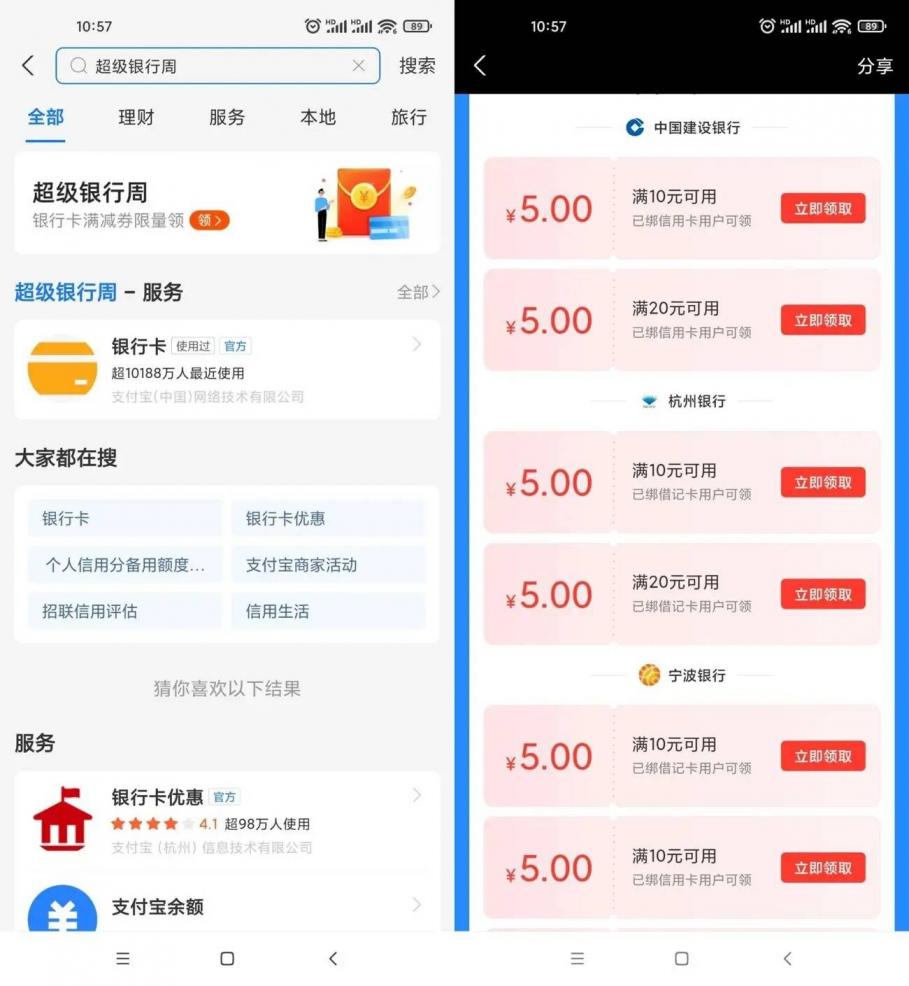The width and height of the screenshot is (909, 986).
Task: Open the 银行卡 card via its chevron
Action: tap(418, 344)
